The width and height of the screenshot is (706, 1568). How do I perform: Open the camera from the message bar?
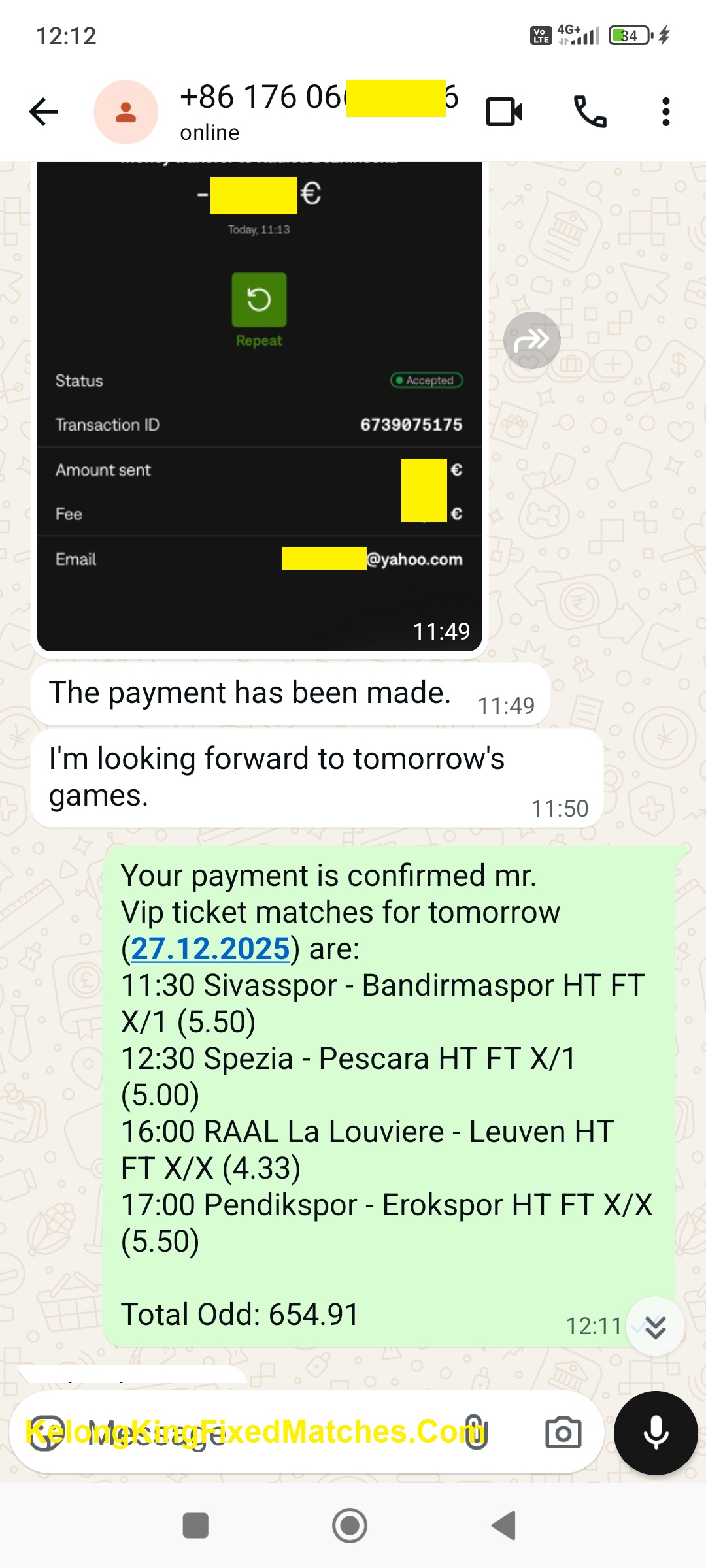563,1432
